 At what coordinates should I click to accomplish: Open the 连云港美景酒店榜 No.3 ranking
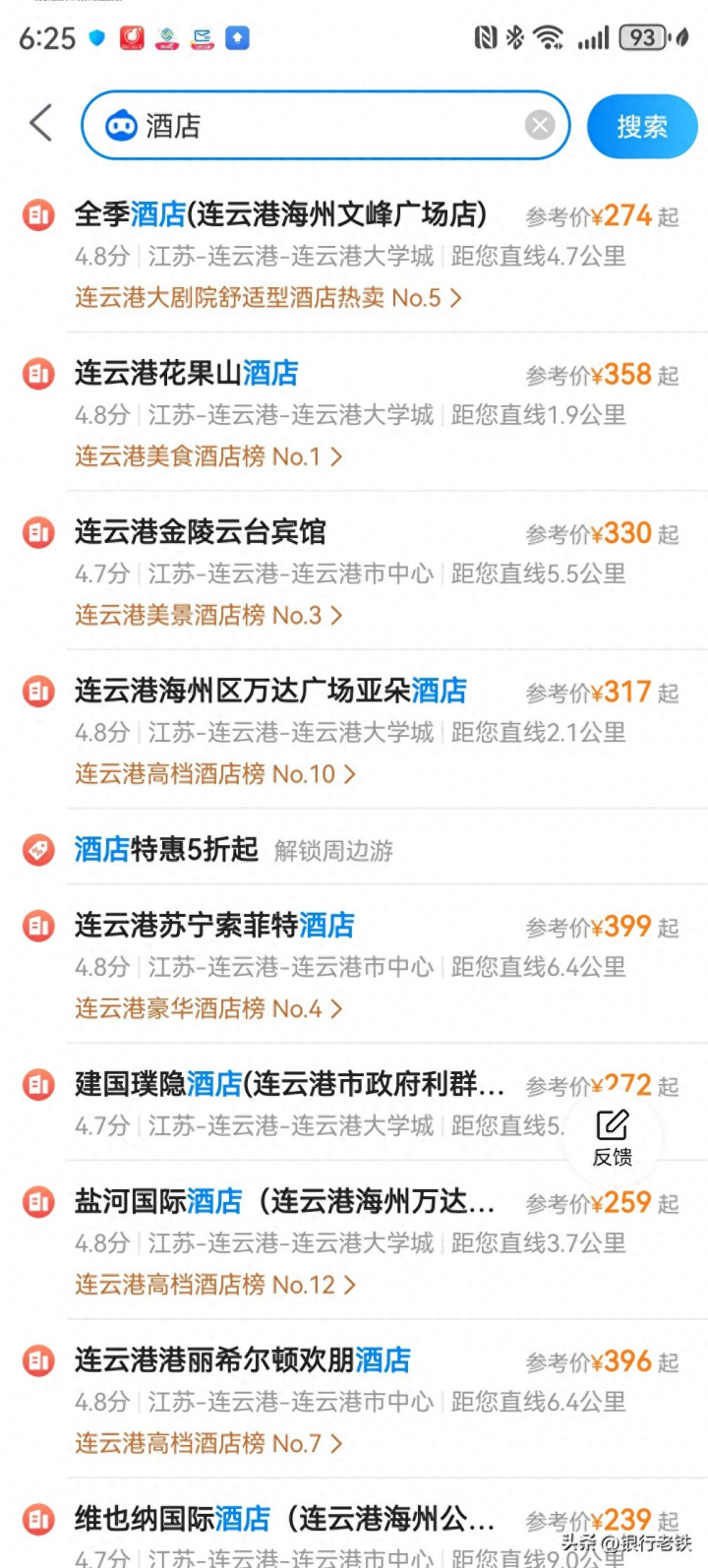coord(208,616)
